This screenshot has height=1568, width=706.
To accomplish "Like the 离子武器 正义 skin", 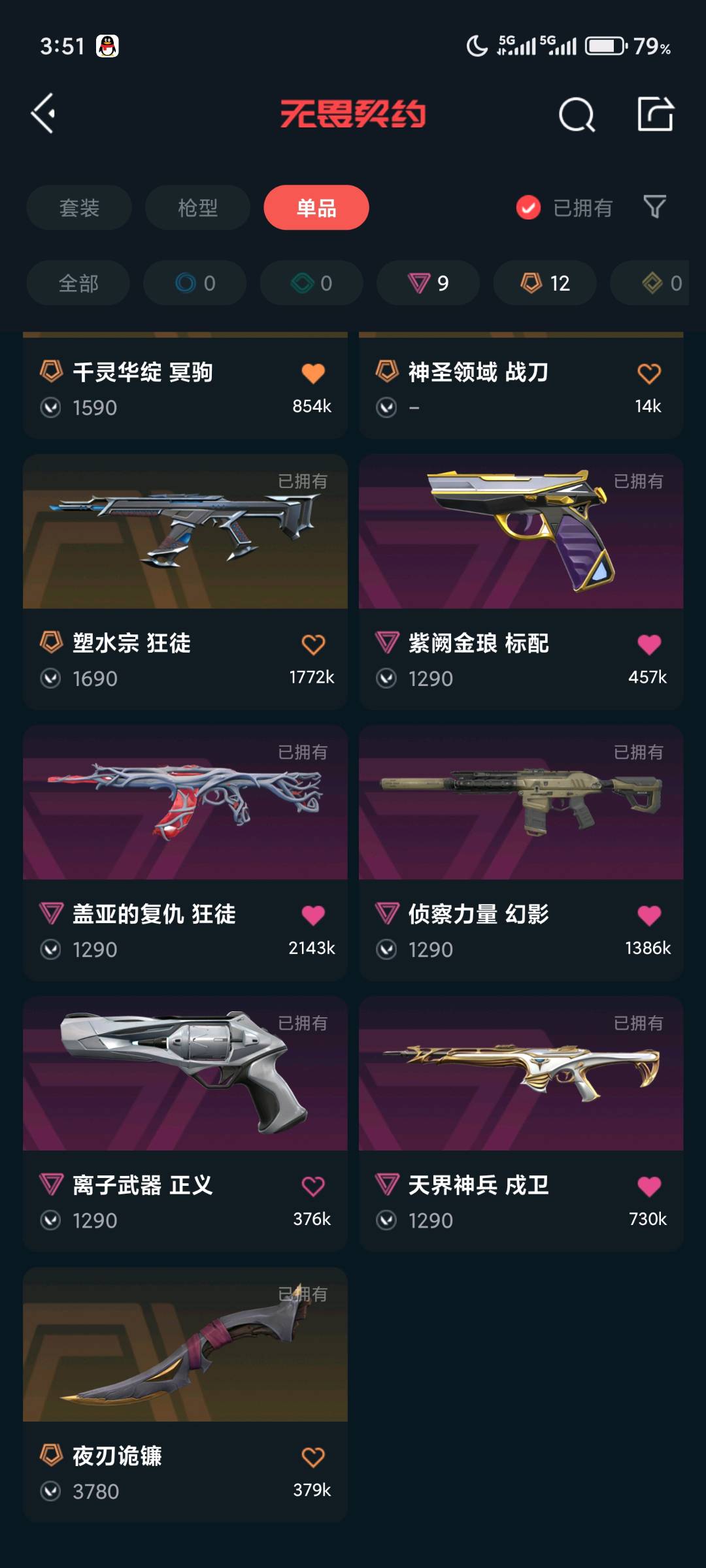I will pos(313,1186).
